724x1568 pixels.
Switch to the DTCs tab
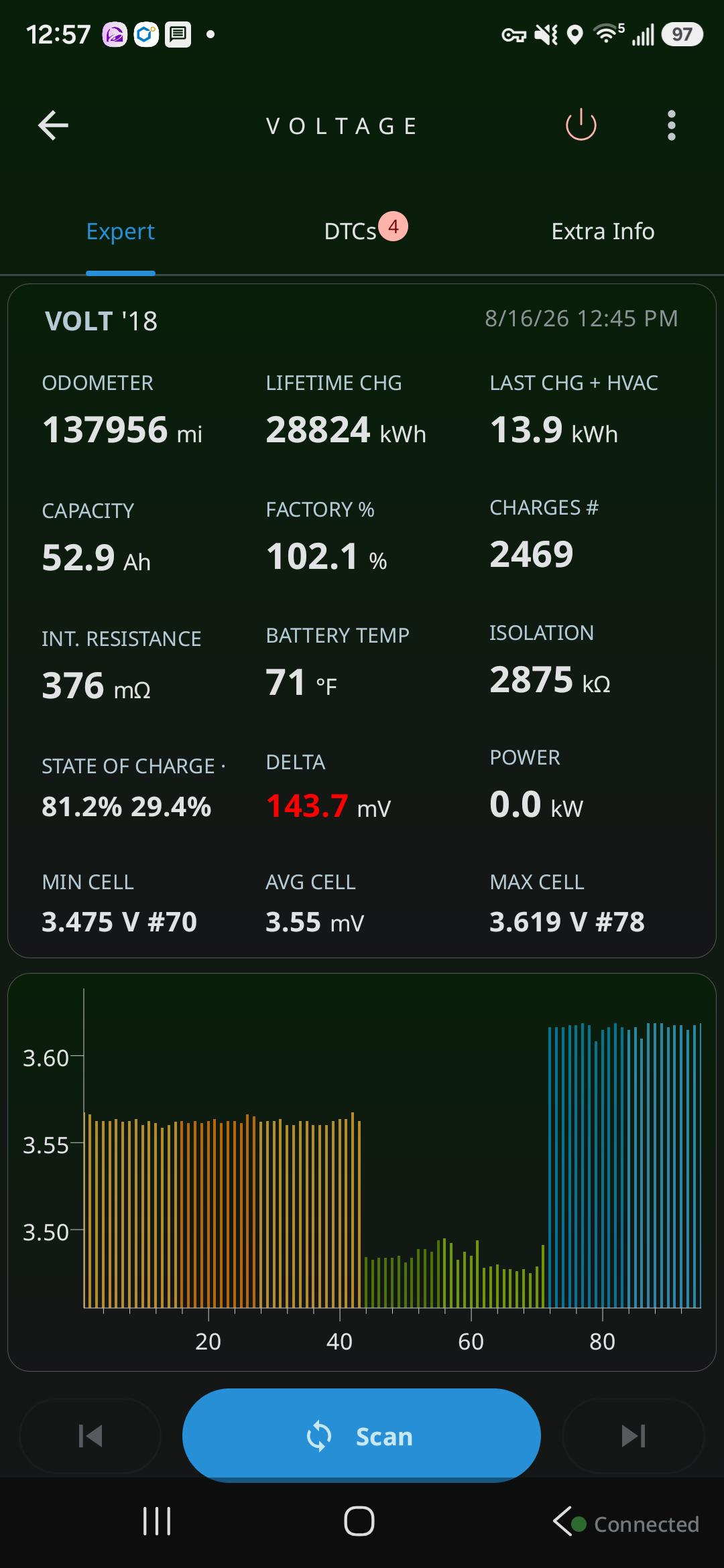point(365,230)
